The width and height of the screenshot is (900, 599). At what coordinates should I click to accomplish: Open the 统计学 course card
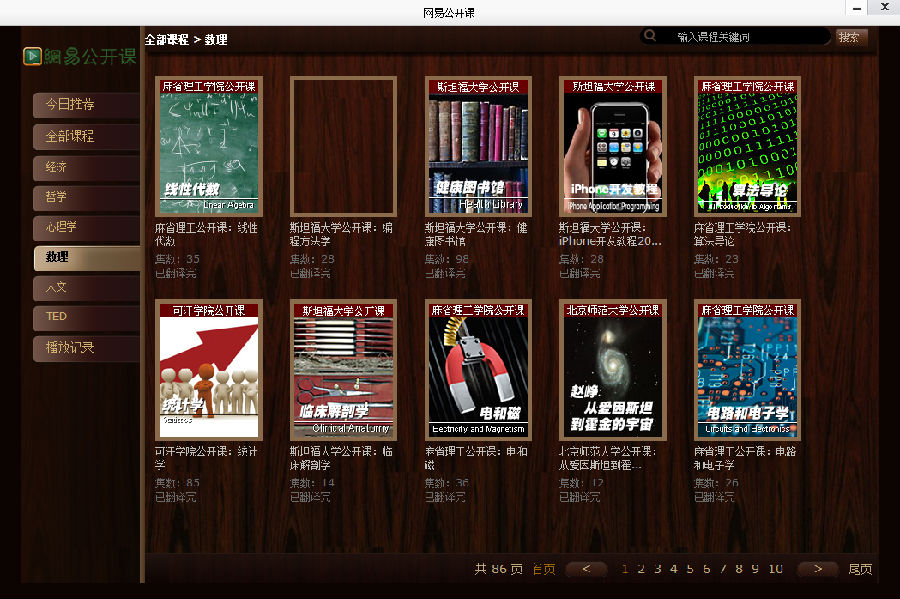point(209,370)
